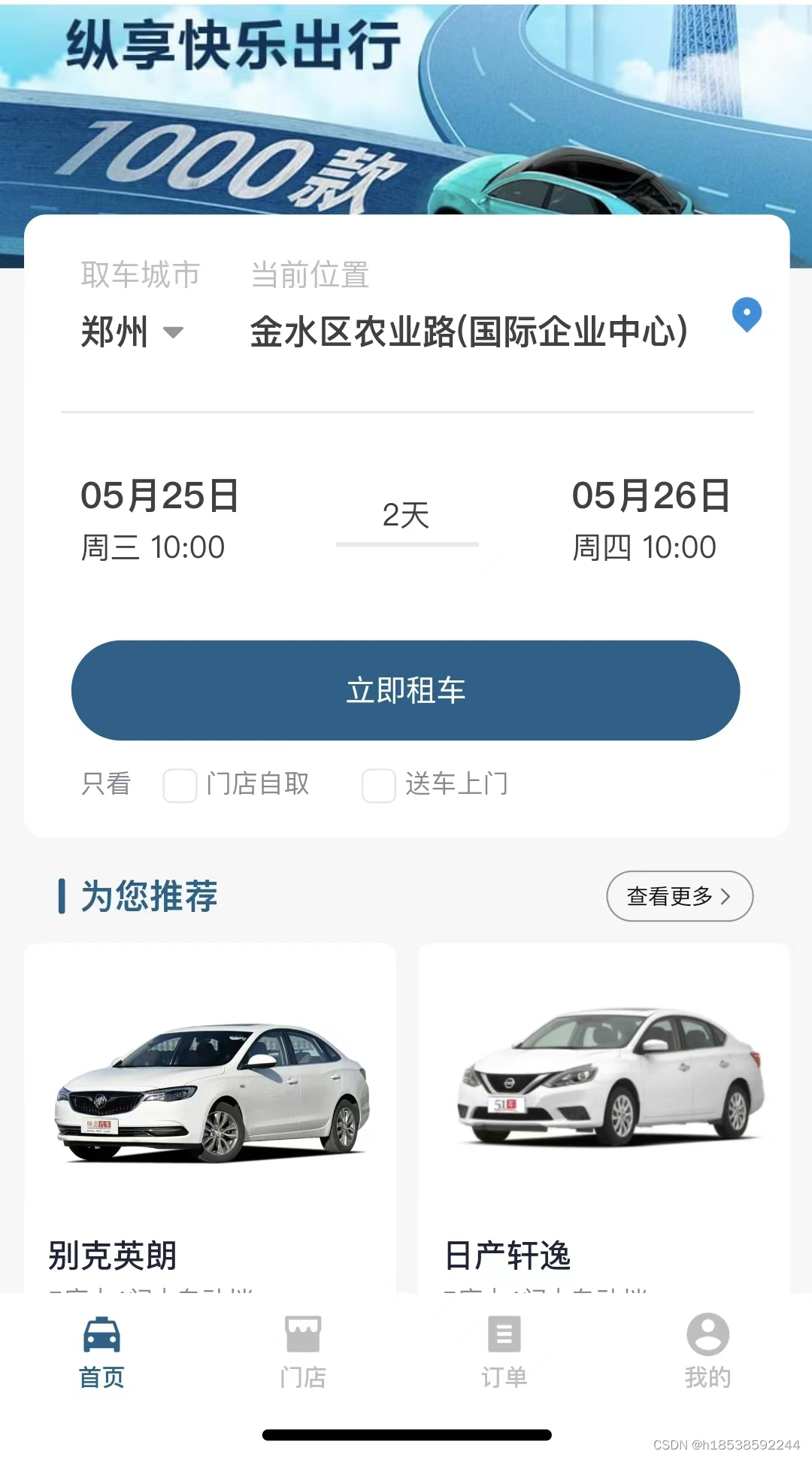Edit pickup address 金水区农业路(国际企业中心)
Screen dimensions: 812x1457
click(x=468, y=332)
